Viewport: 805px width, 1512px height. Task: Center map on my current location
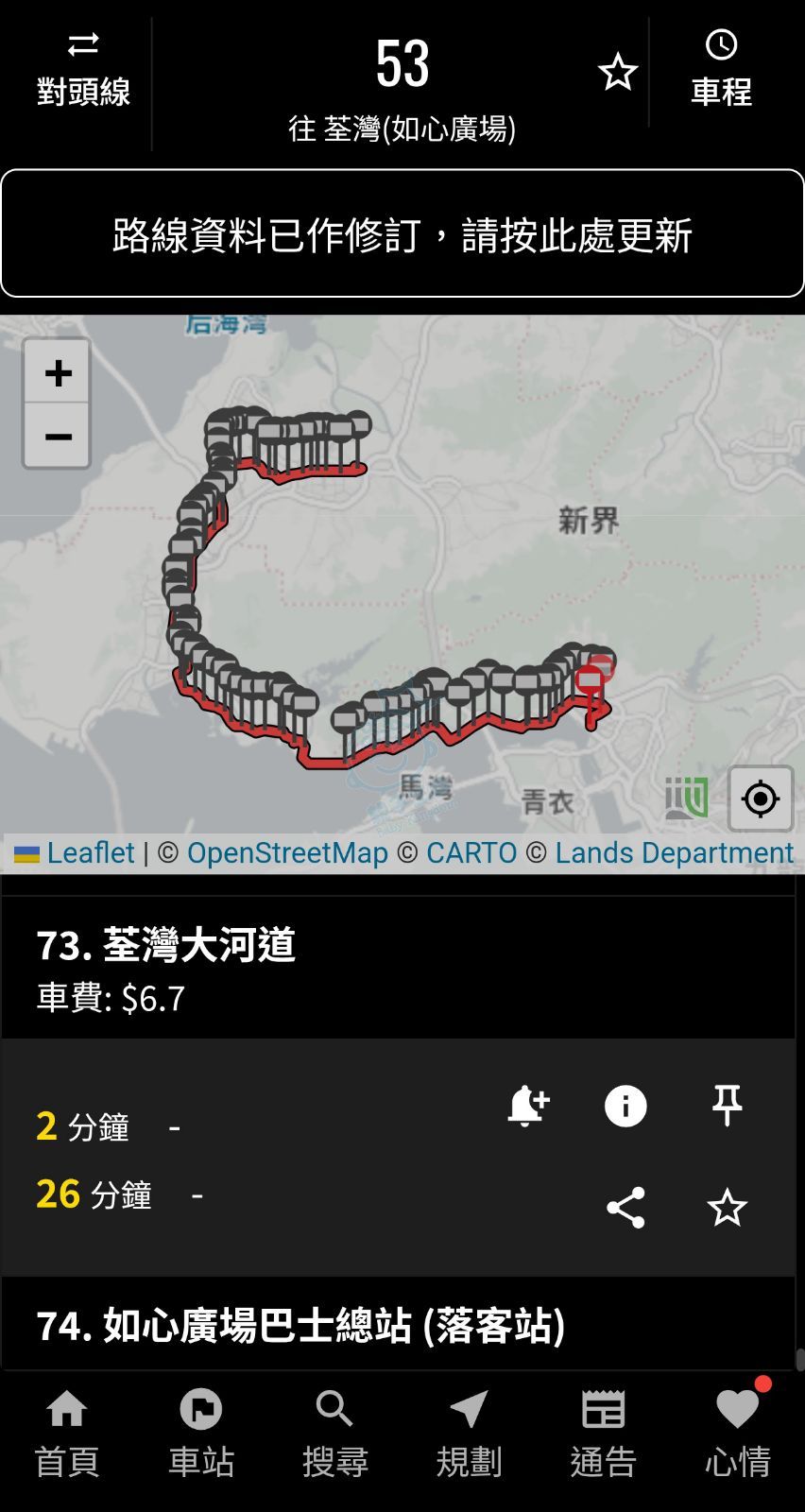tap(761, 799)
